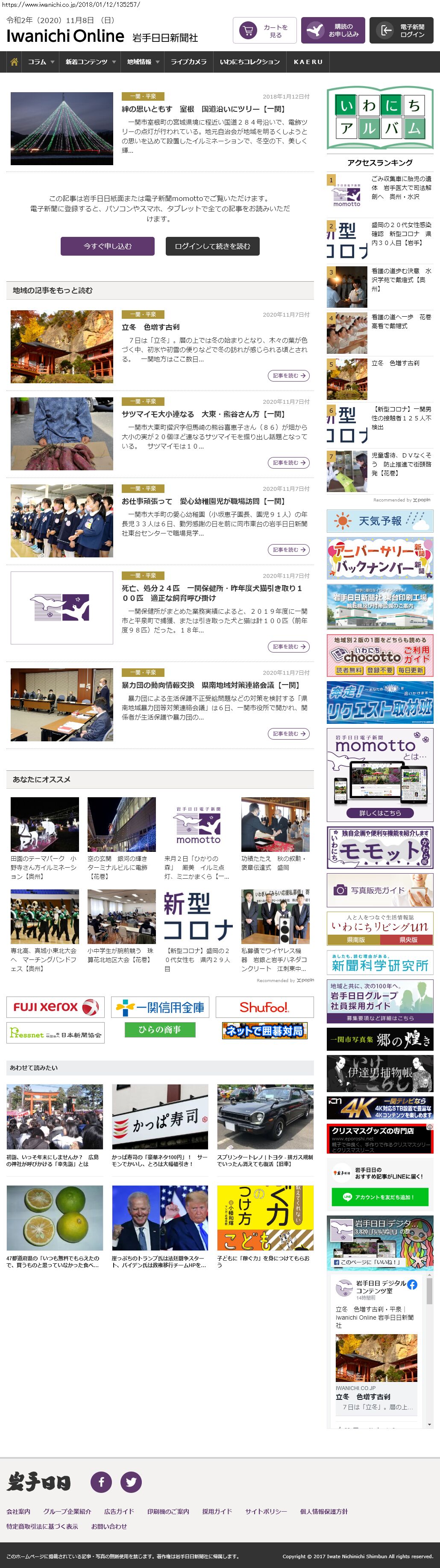Image resolution: width=440 pixels, height=1568 pixels.
Task: Open the 天気予報 weather banner
Action: pos(380,521)
